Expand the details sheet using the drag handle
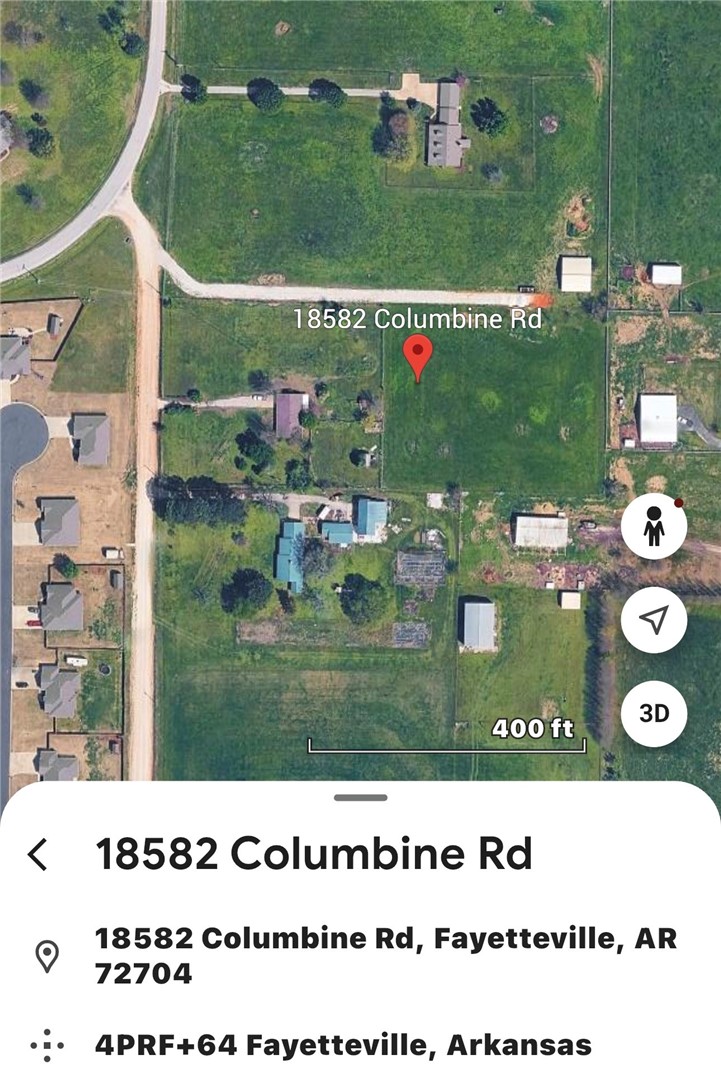Viewport: 721px width, 1090px height. coord(360,799)
